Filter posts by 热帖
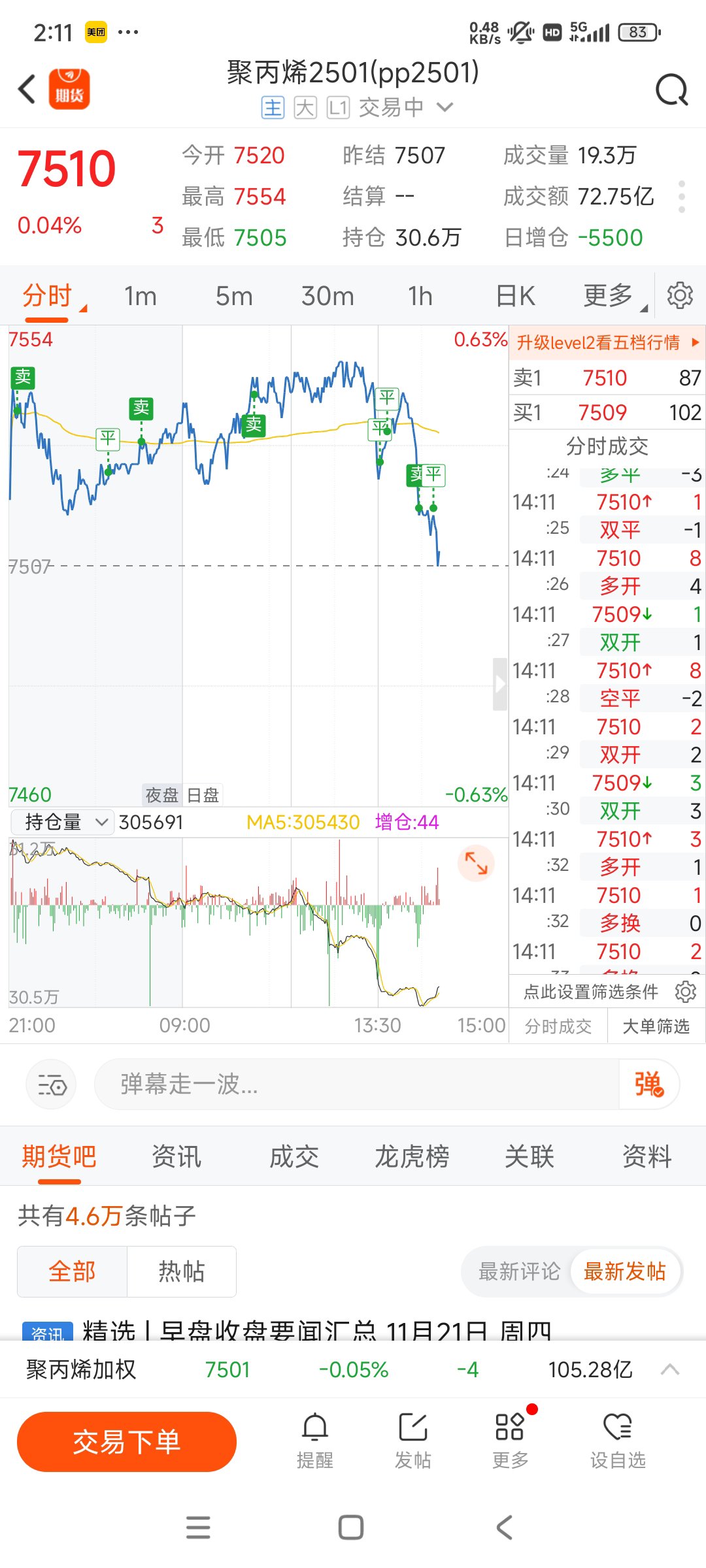Image resolution: width=706 pixels, height=1568 pixels. 182,1271
